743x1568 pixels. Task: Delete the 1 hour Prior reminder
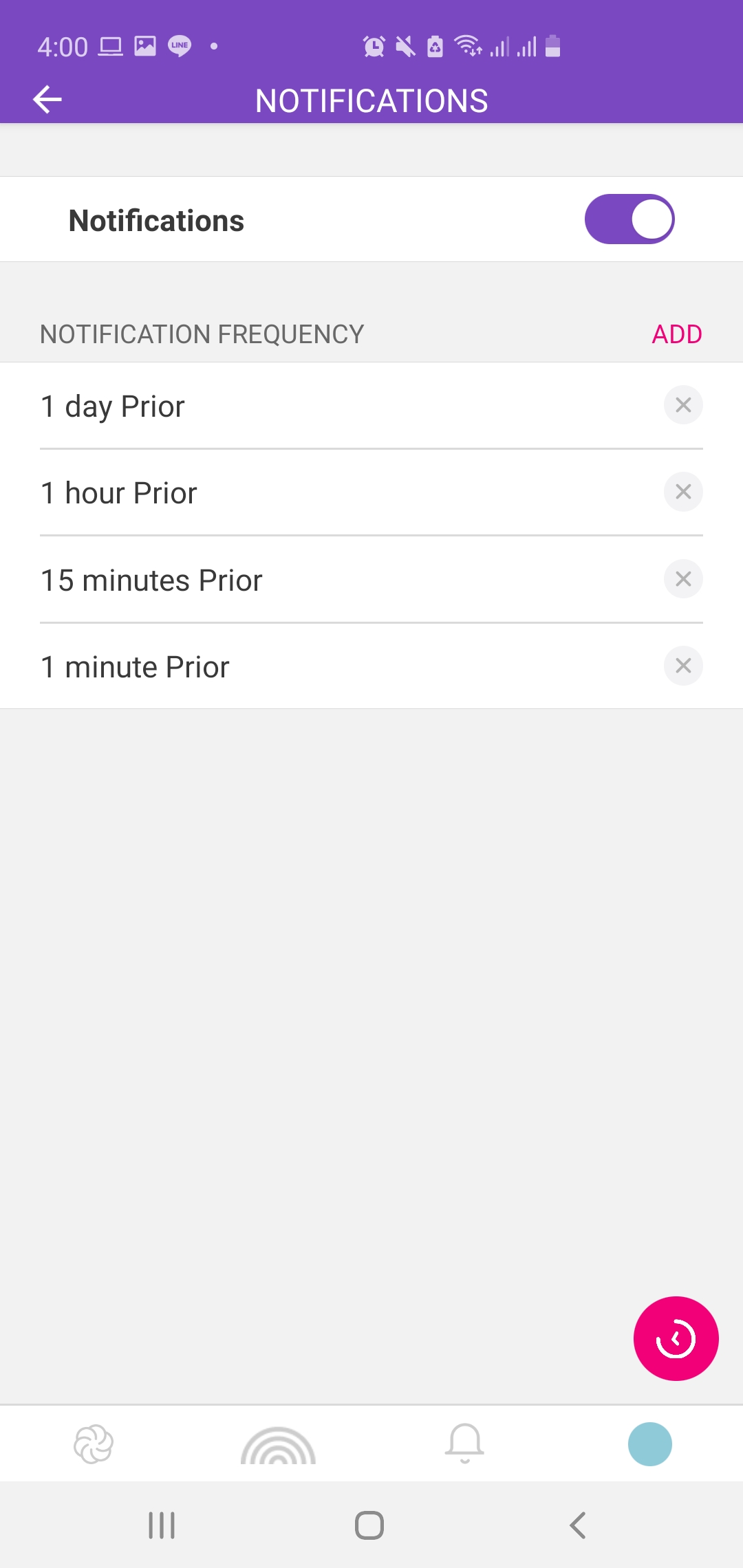[683, 492]
